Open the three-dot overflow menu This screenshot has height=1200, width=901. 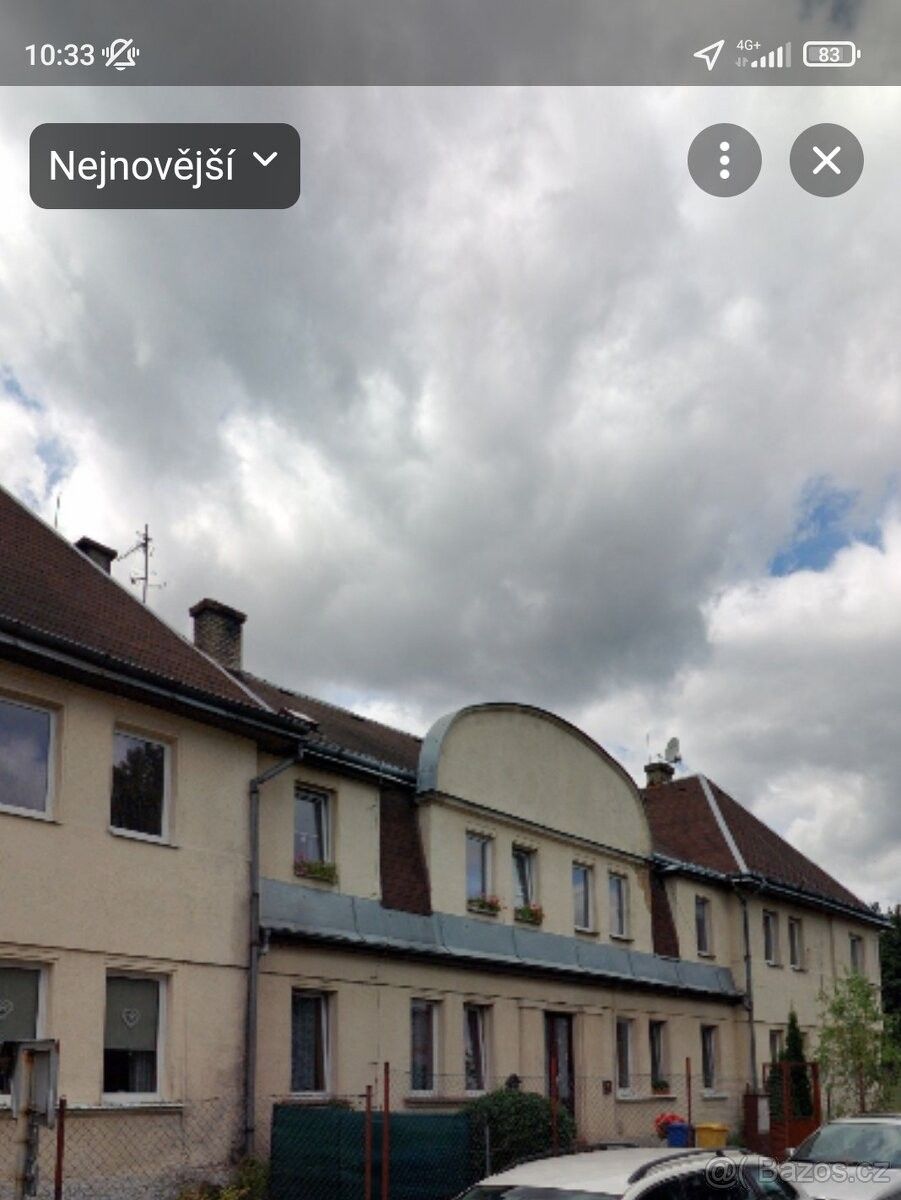724,160
